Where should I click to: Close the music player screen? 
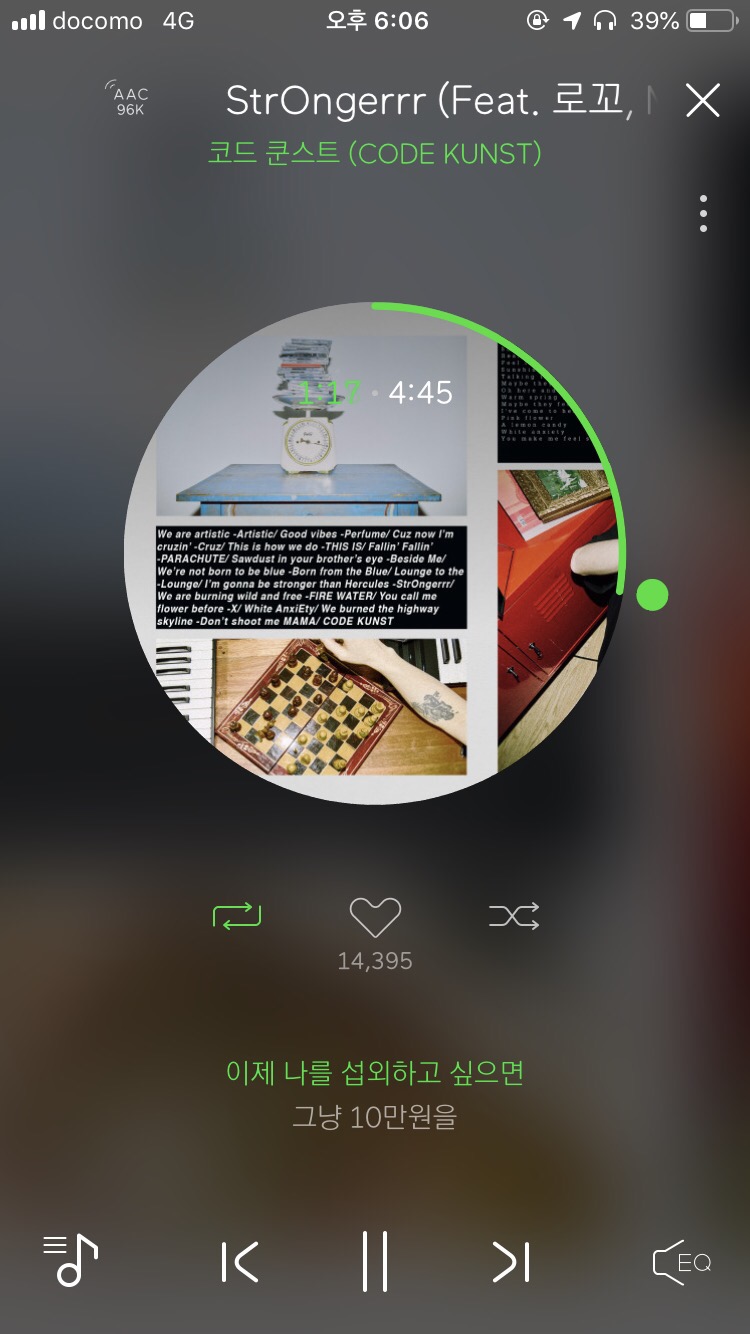tap(702, 100)
